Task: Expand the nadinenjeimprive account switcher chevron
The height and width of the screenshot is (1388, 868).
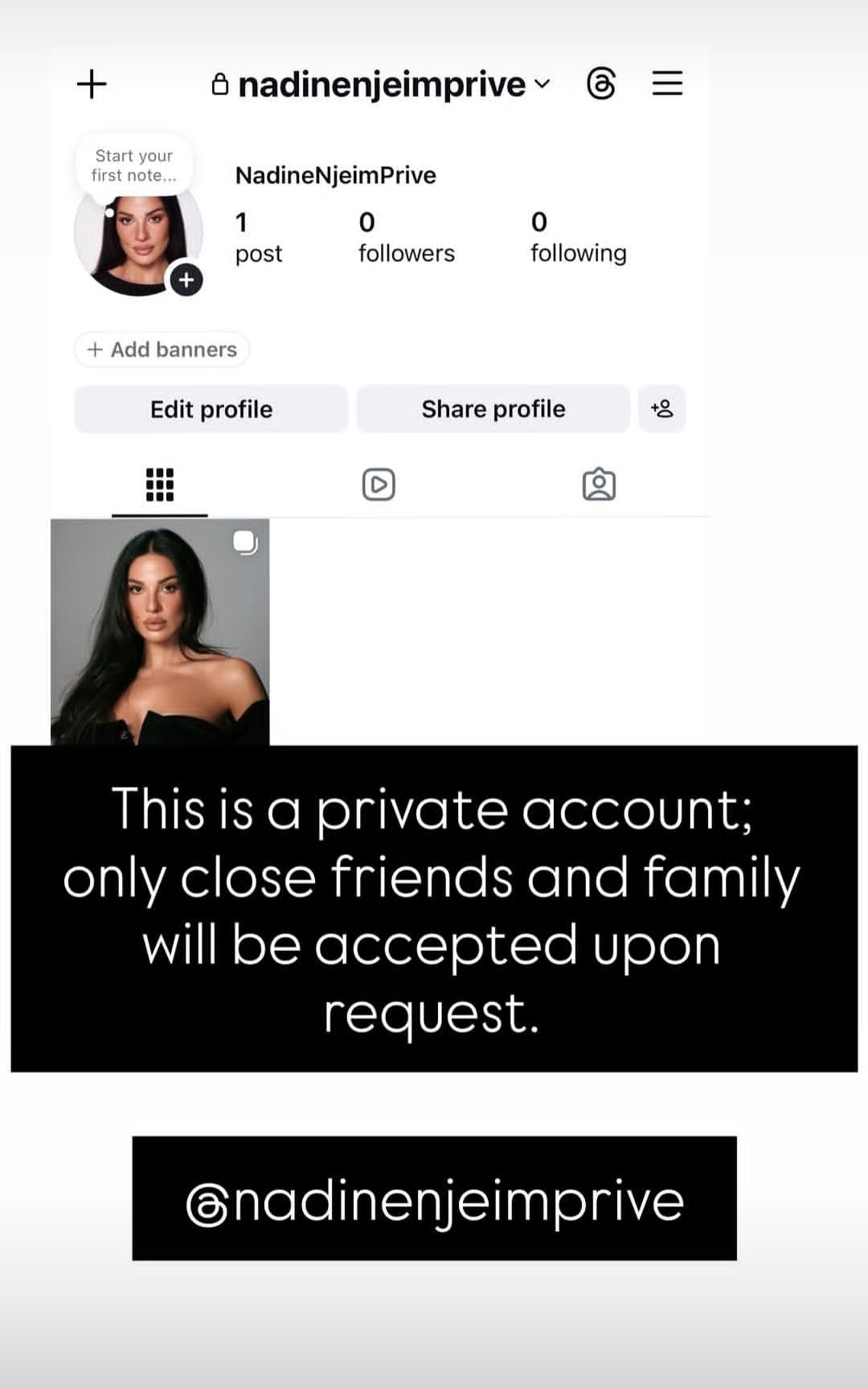Action: tap(540, 84)
